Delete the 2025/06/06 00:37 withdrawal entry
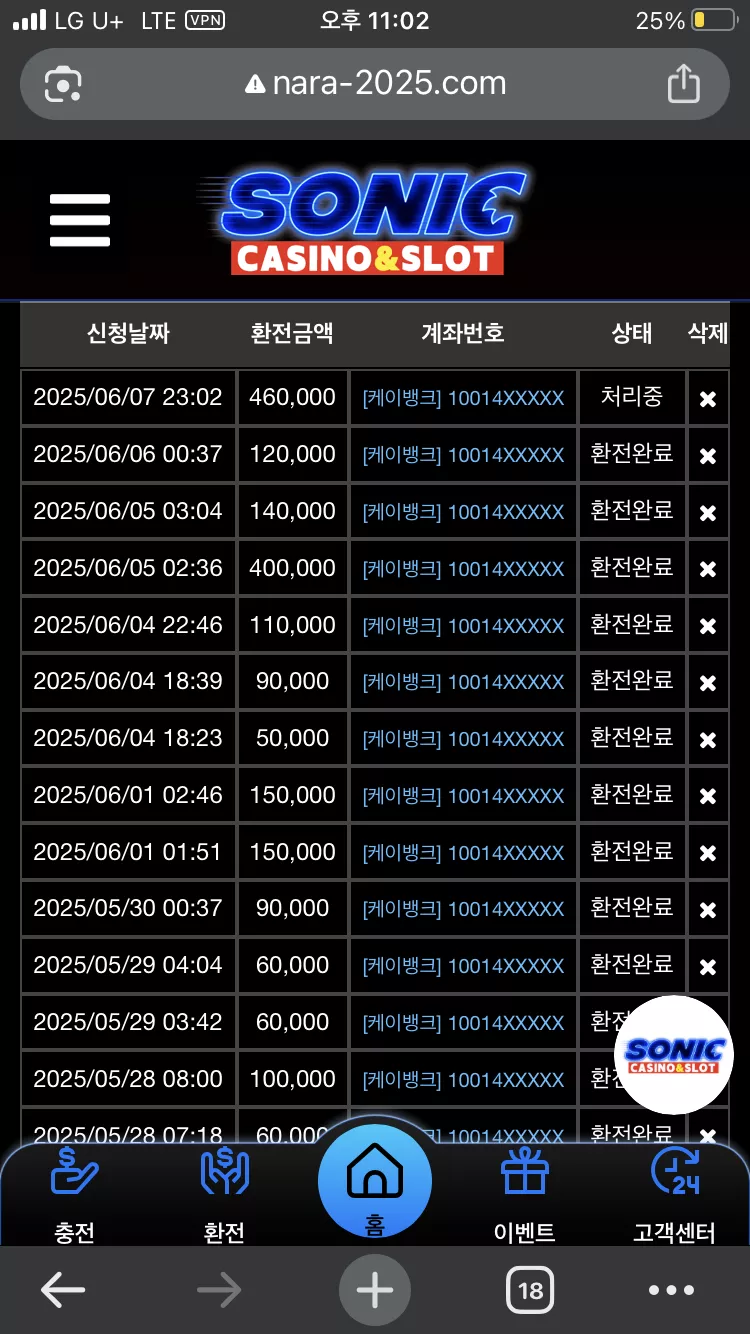This screenshot has height=1334, width=750. (708, 455)
